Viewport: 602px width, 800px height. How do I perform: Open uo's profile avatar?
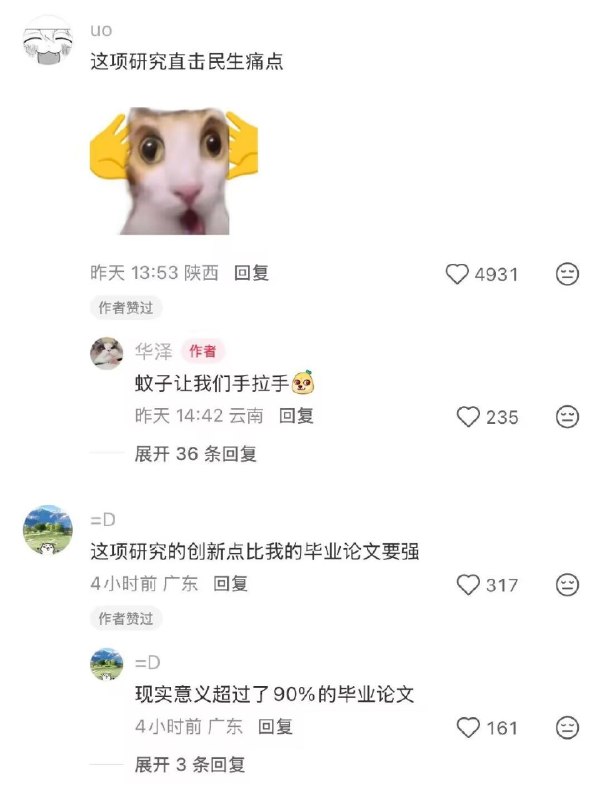pyautogui.click(x=48, y=45)
